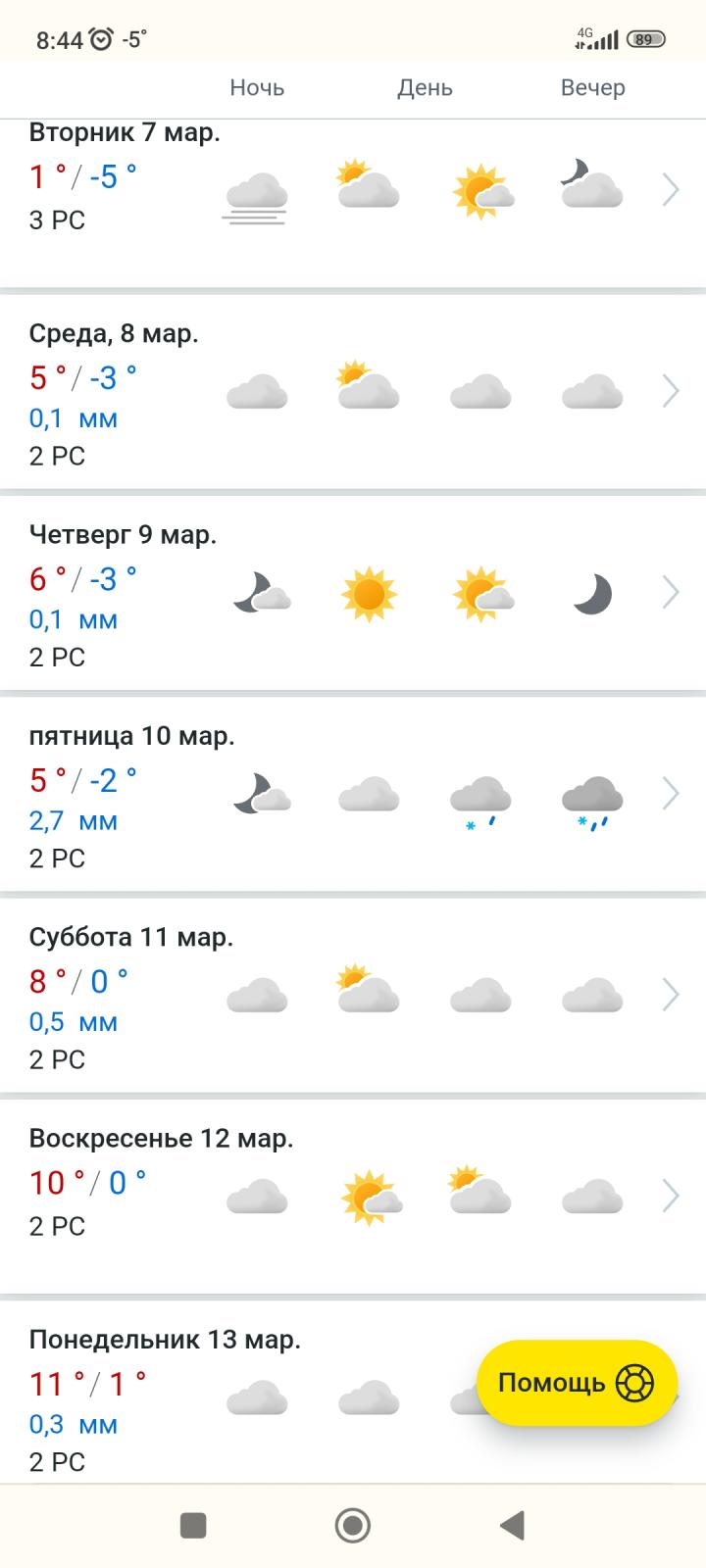706x1568 pixels.
Task: Open forecast for Среда, 8 мар.
Action: tap(353, 392)
